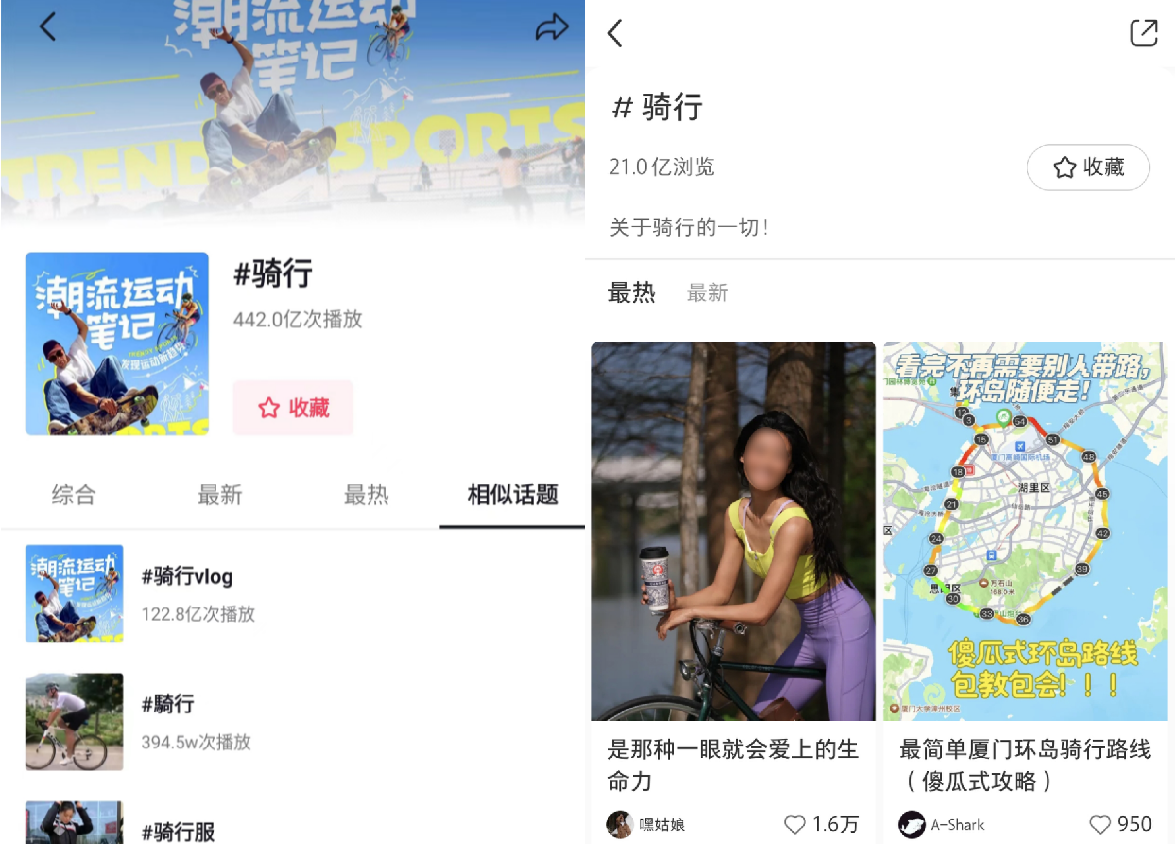Open 嘿姑娘's profile avatar
Screen dimensions: 1175x844
pos(620,824)
